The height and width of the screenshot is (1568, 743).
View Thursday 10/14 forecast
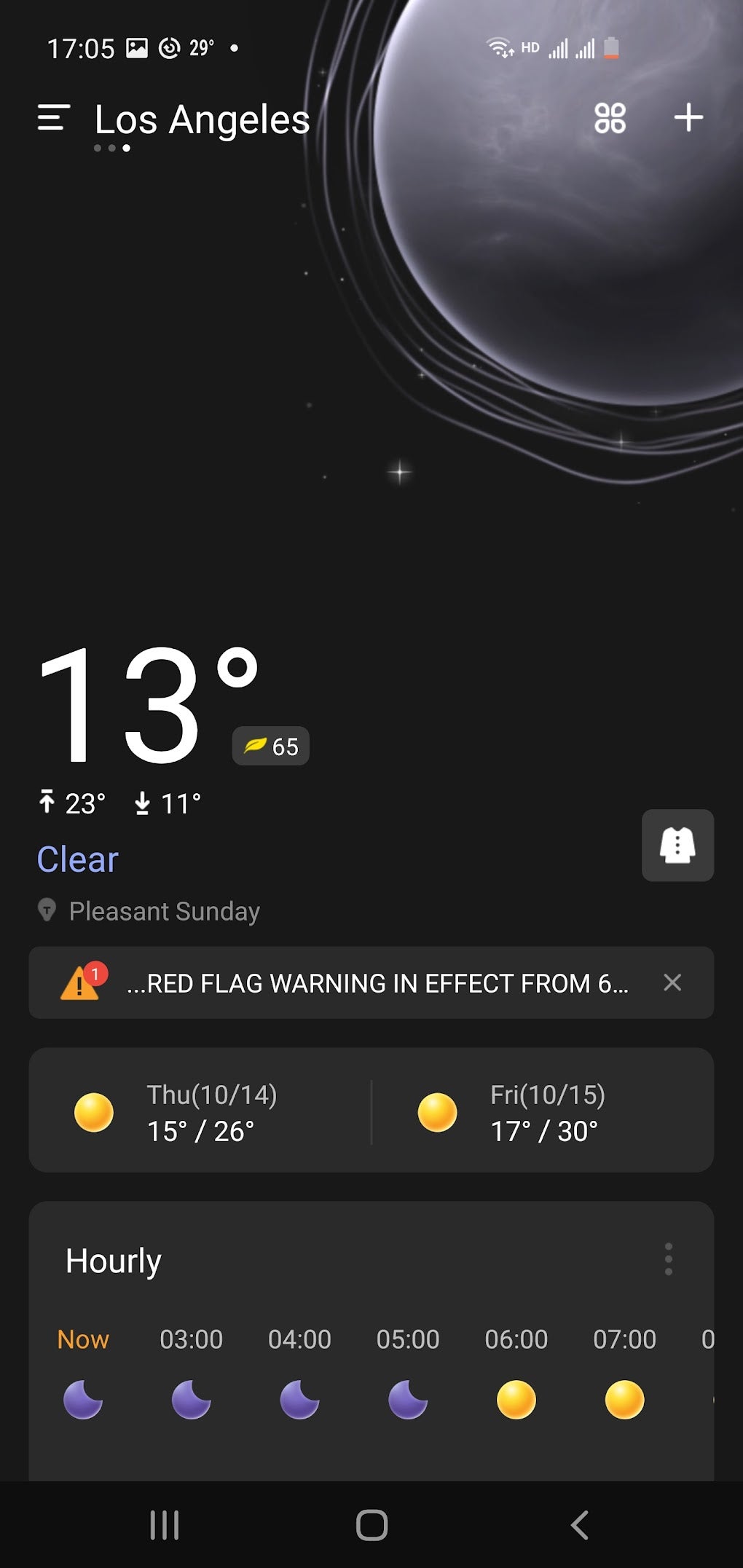click(200, 1112)
